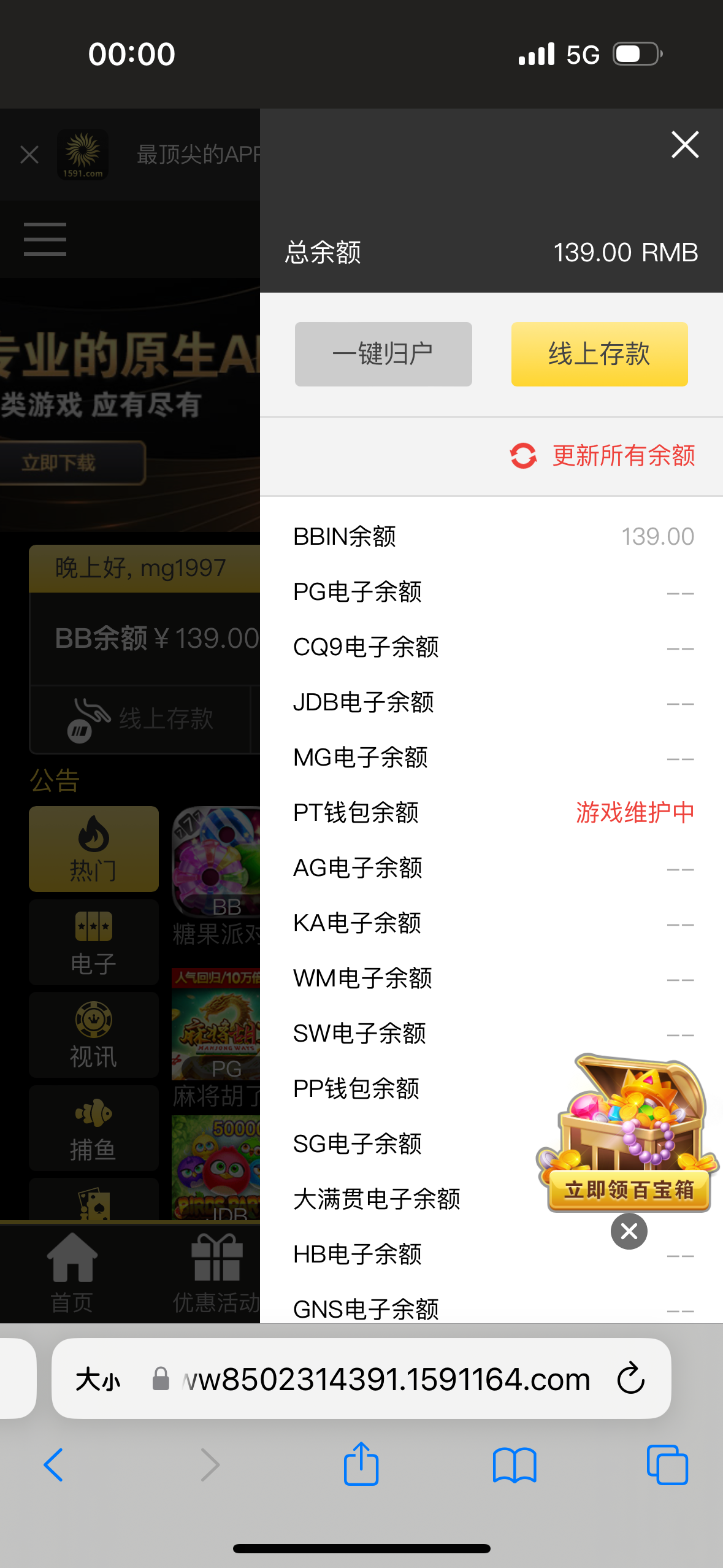Open Safari bookmarks
Screen dimensions: 723x1568
(x=515, y=1464)
